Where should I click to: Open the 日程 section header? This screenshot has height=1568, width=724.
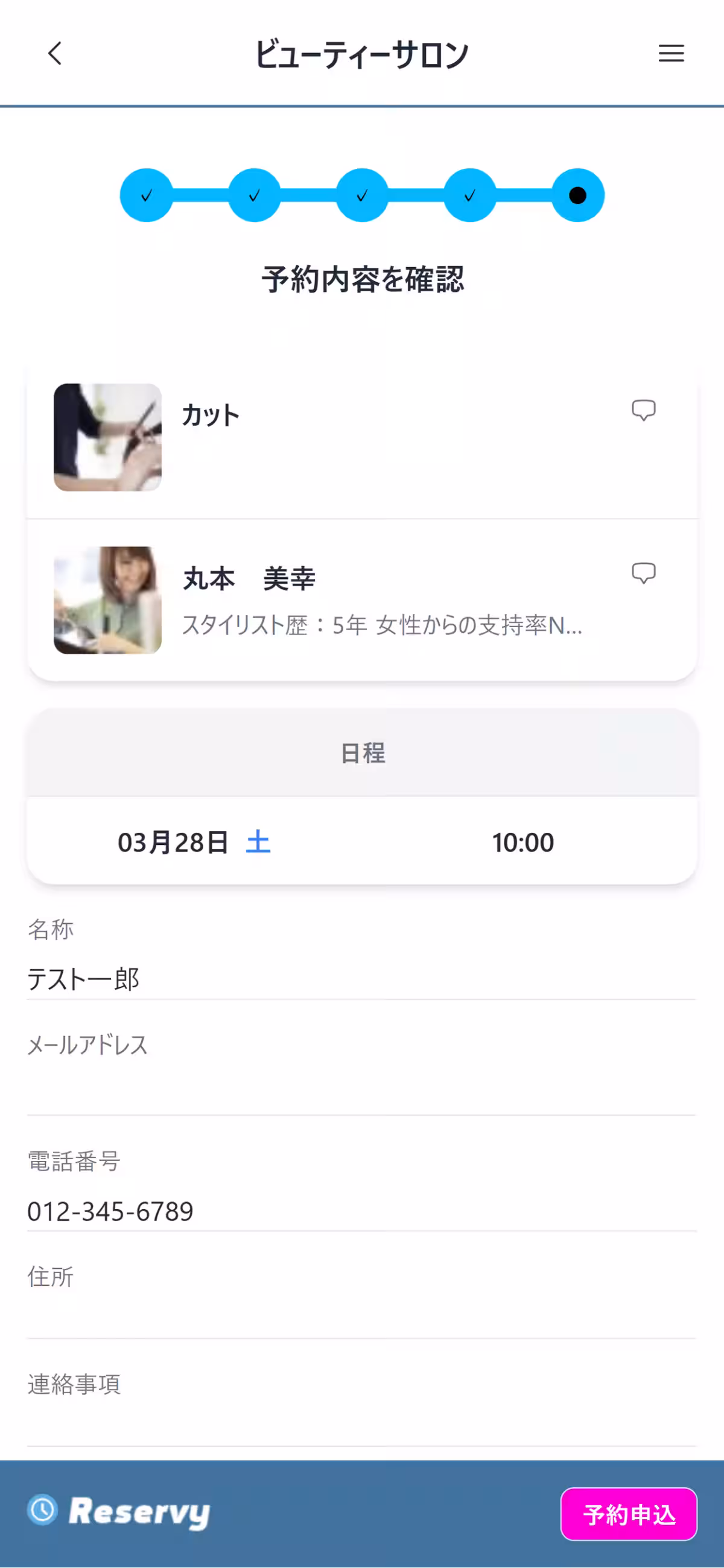coord(361,754)
